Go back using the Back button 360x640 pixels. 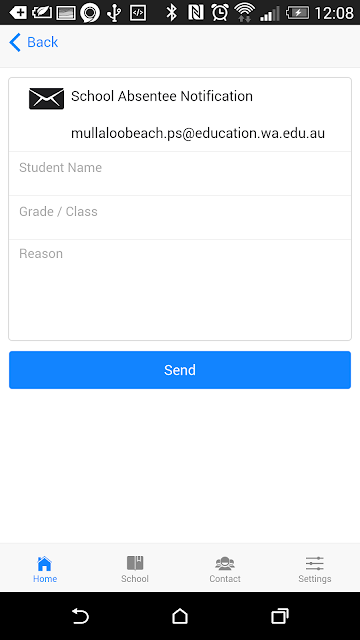tap(33, 42)
